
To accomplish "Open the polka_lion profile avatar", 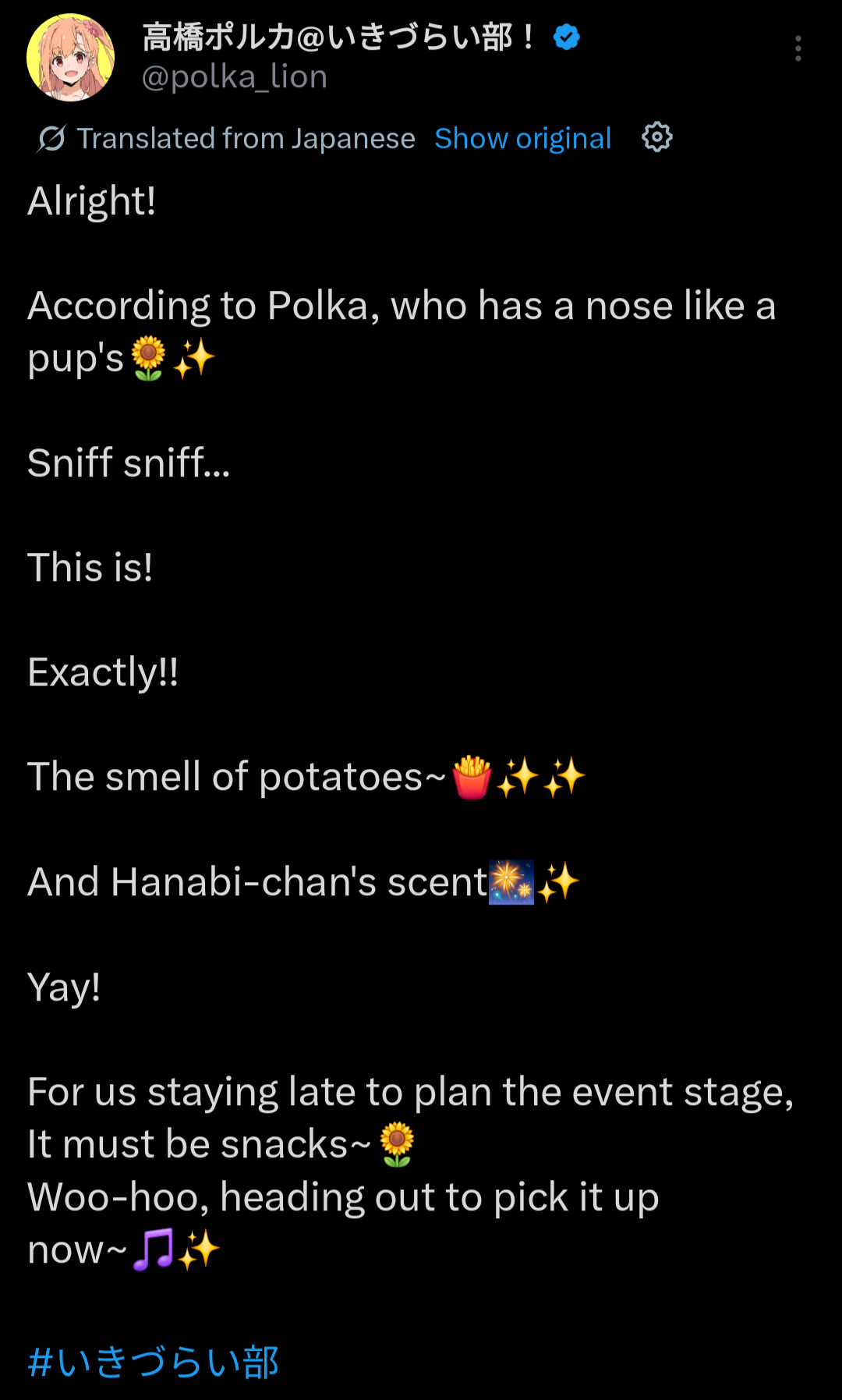I will [x=70, y=58].
